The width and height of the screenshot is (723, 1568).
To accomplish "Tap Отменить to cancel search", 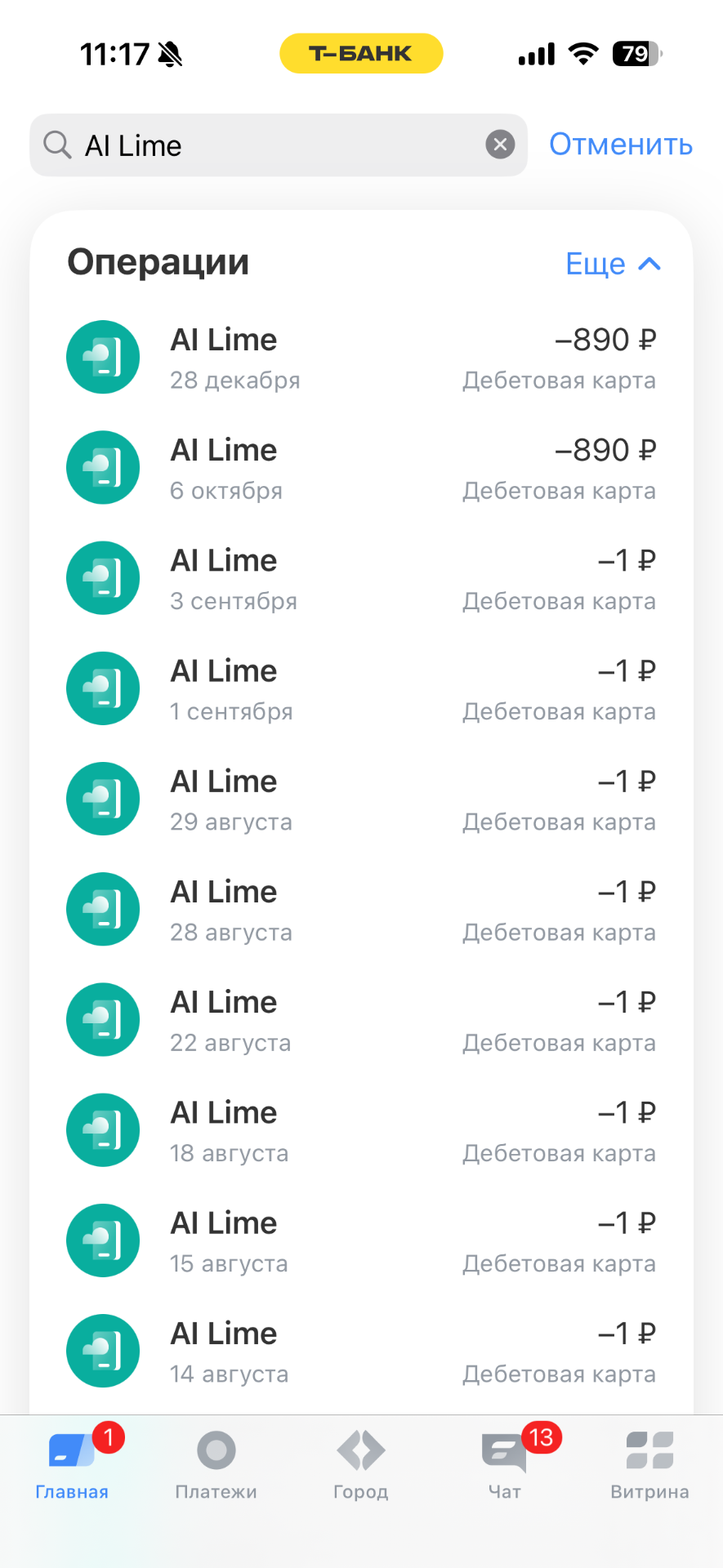I will (620, 145).
